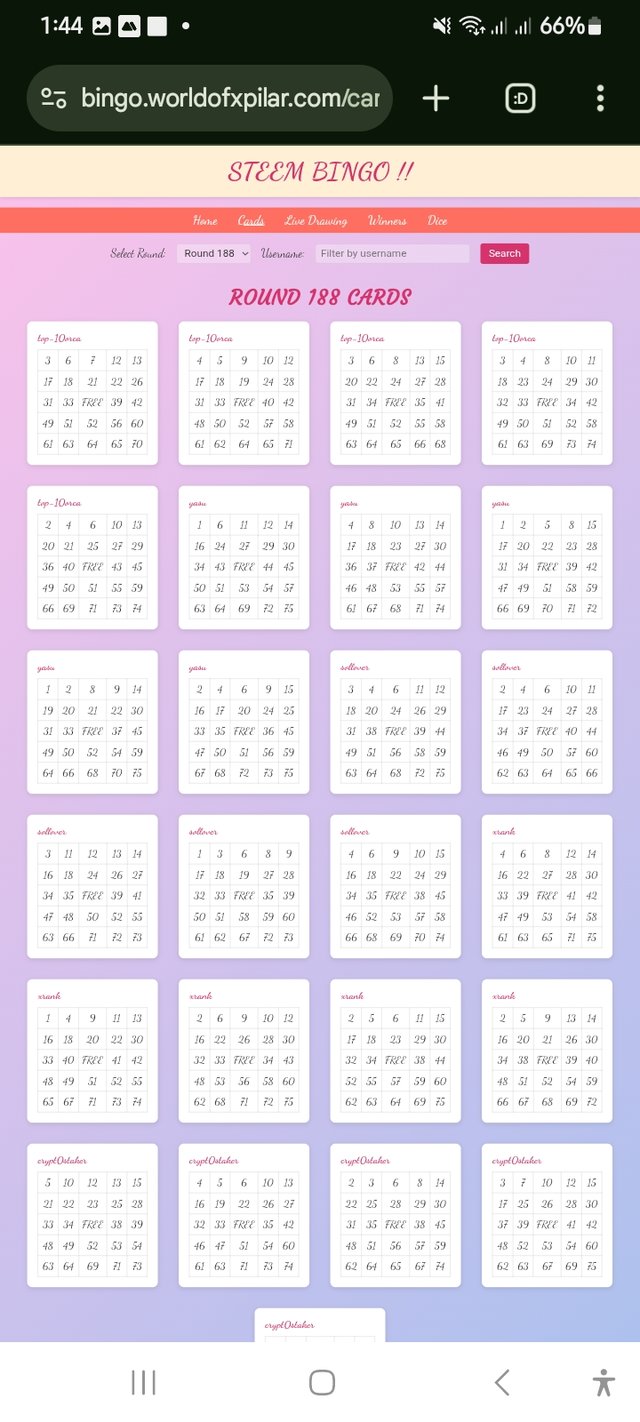Go back using system navigation

(x=502, y=1383)
